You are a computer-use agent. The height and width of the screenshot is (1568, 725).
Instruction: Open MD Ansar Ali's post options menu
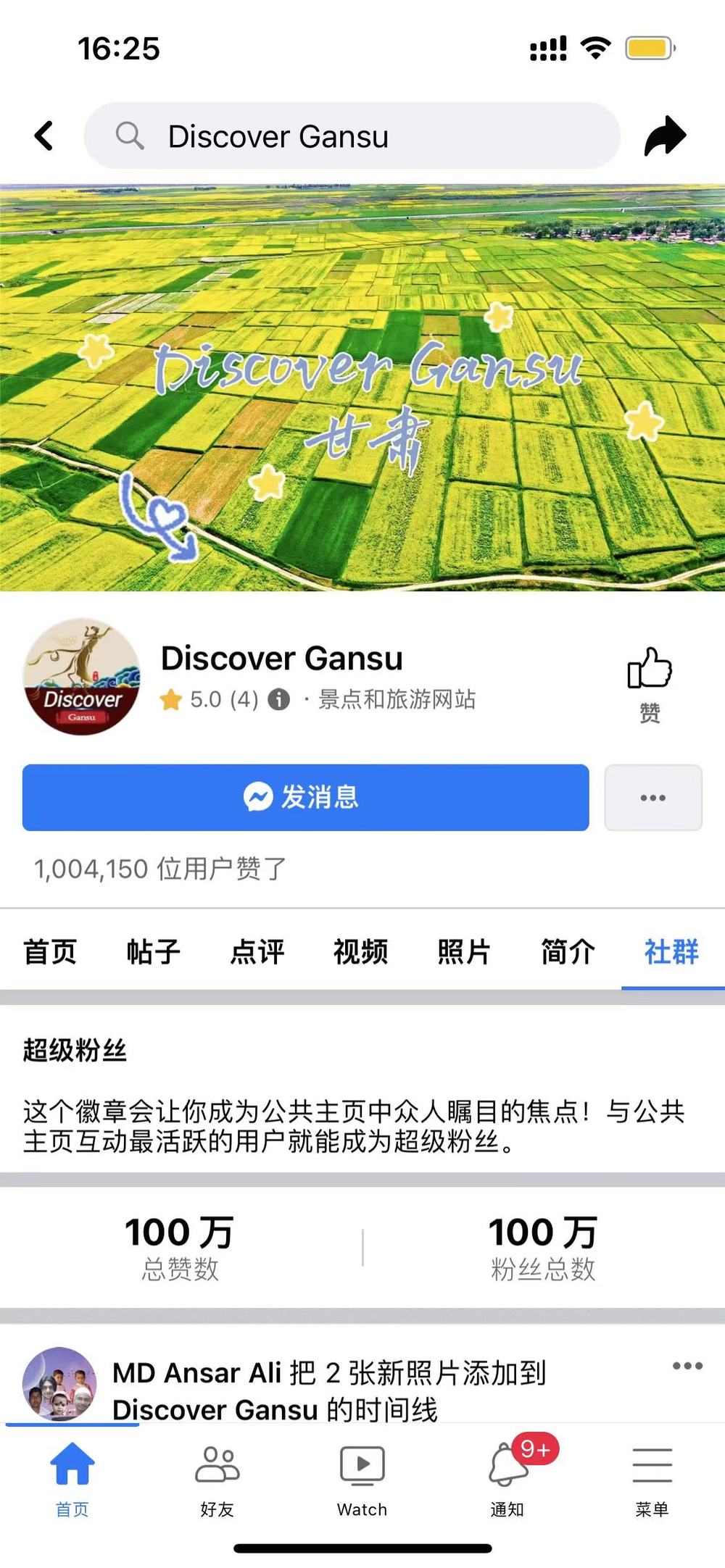687,1366
